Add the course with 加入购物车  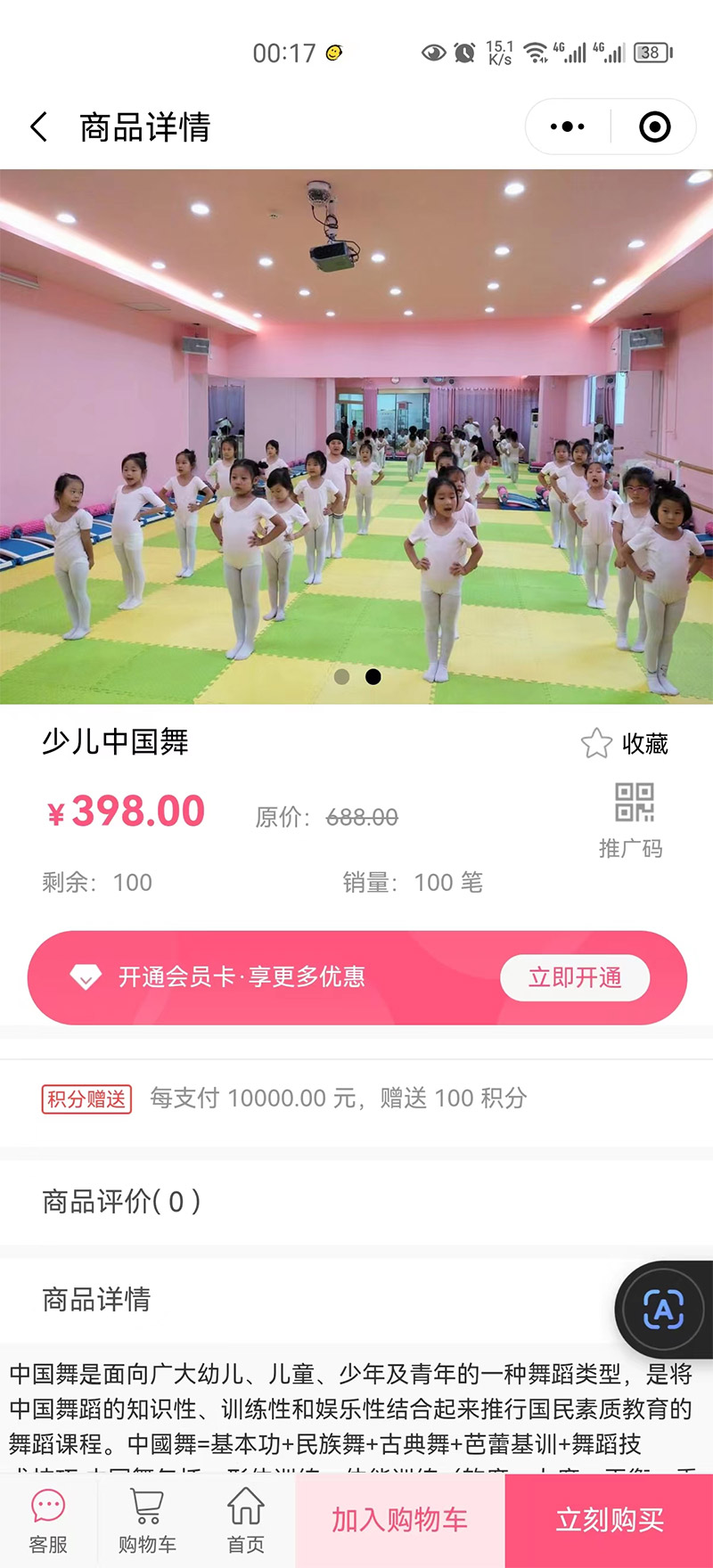coord(400,1521)
